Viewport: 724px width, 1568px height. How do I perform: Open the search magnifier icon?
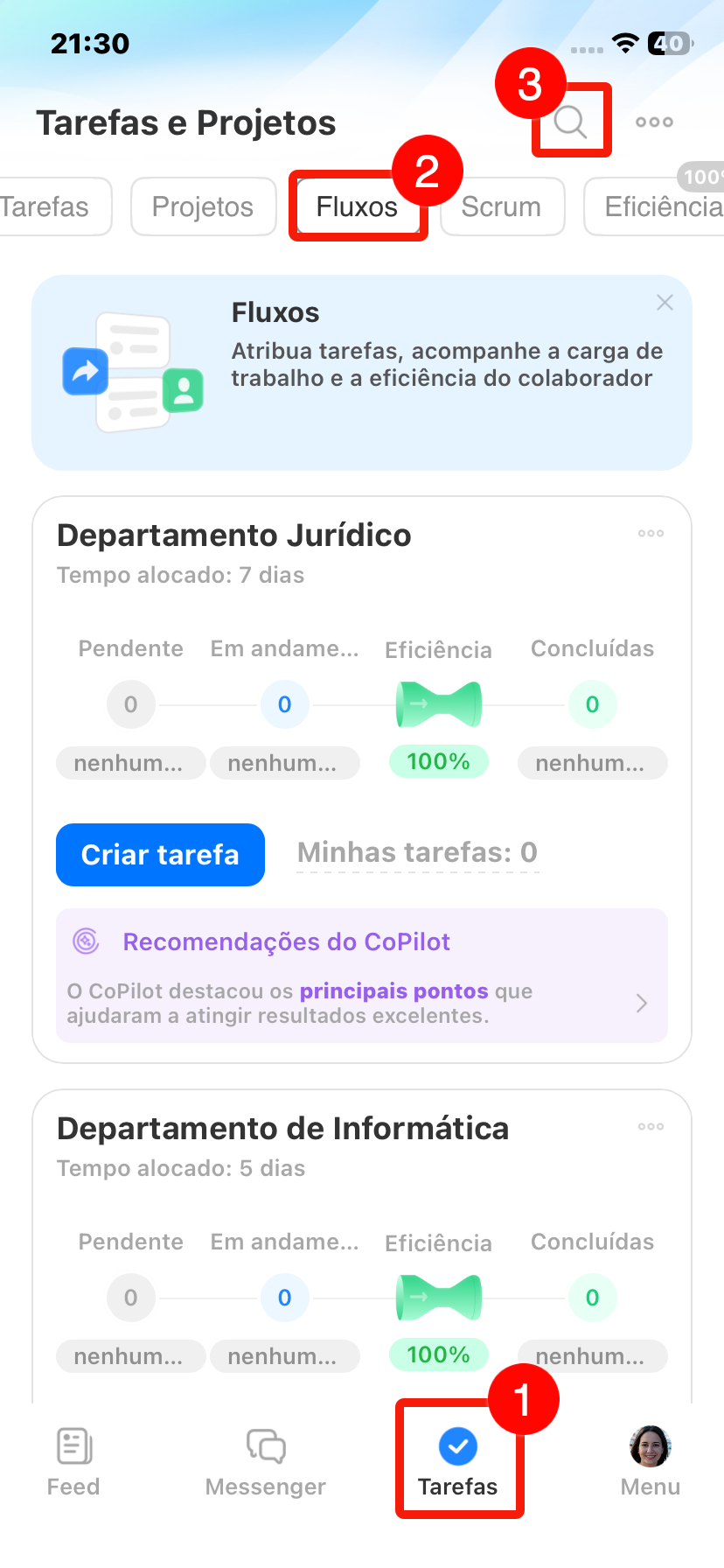(x=570, y=122)
